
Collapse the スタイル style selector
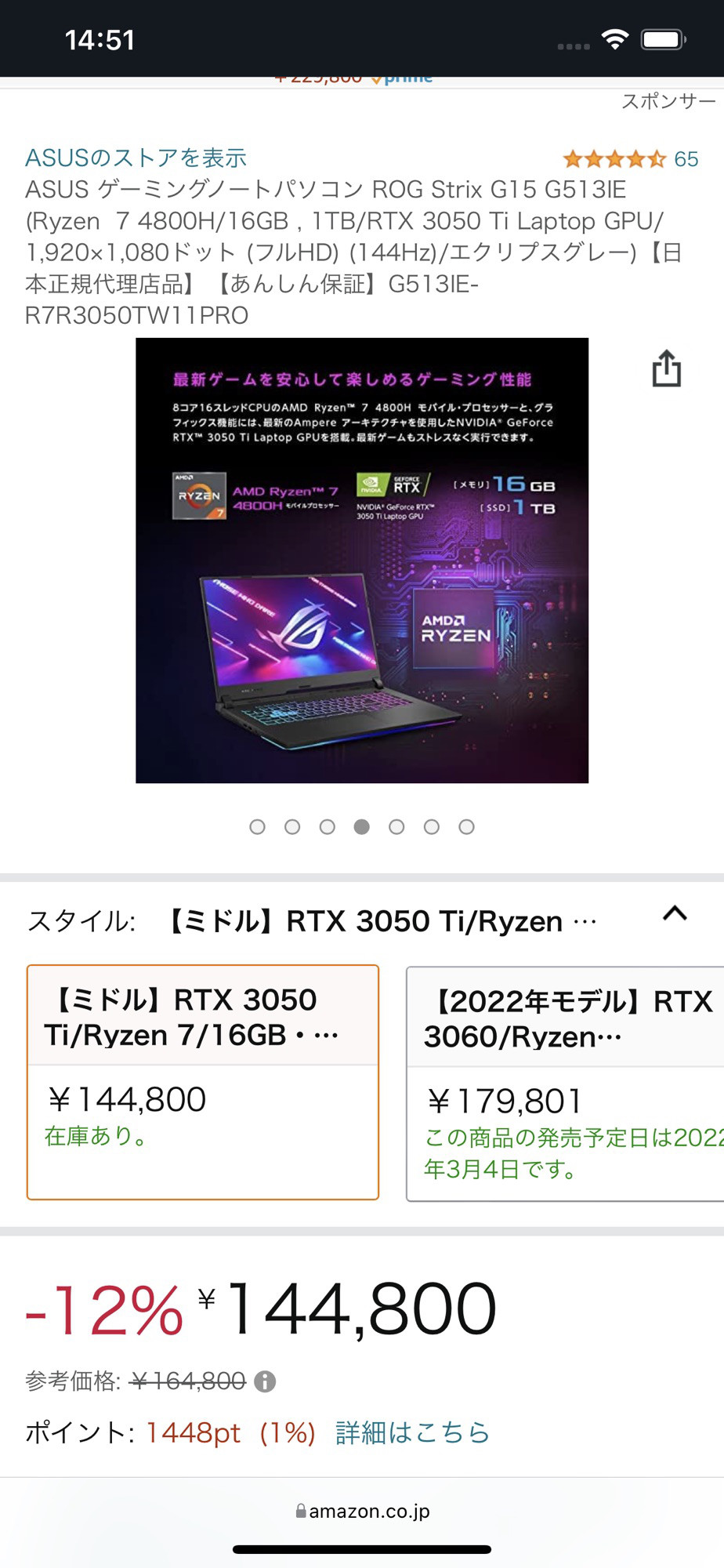(x=675, y=913)
